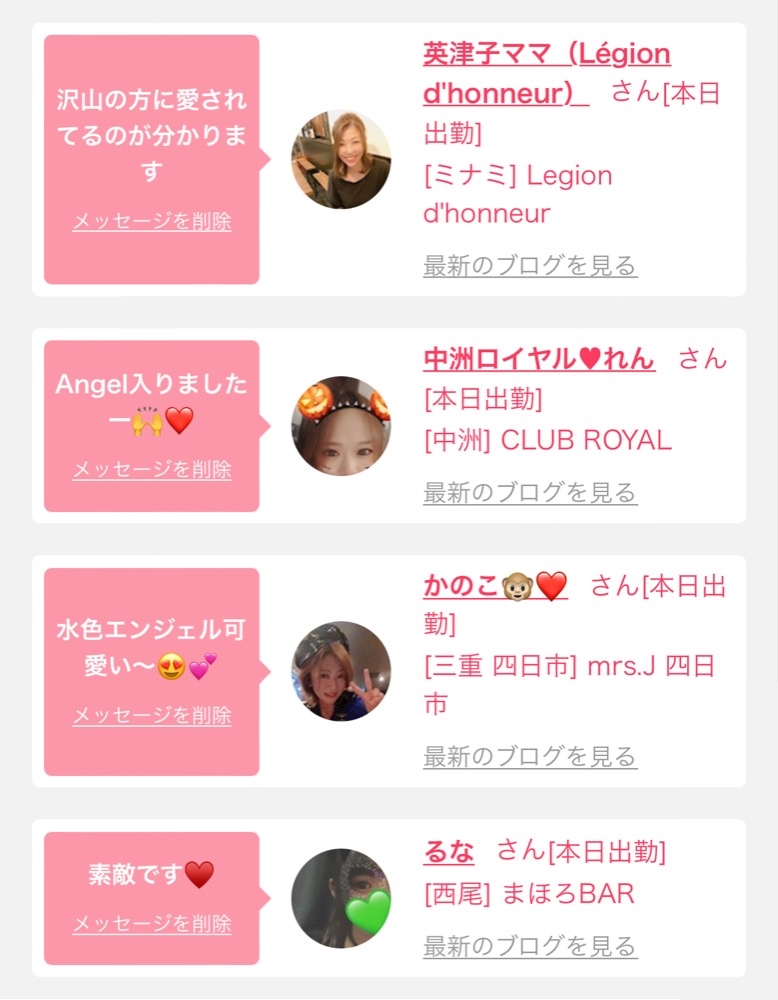Open るな profile name link
778x1000 pixels.
(x=449, y=852)
